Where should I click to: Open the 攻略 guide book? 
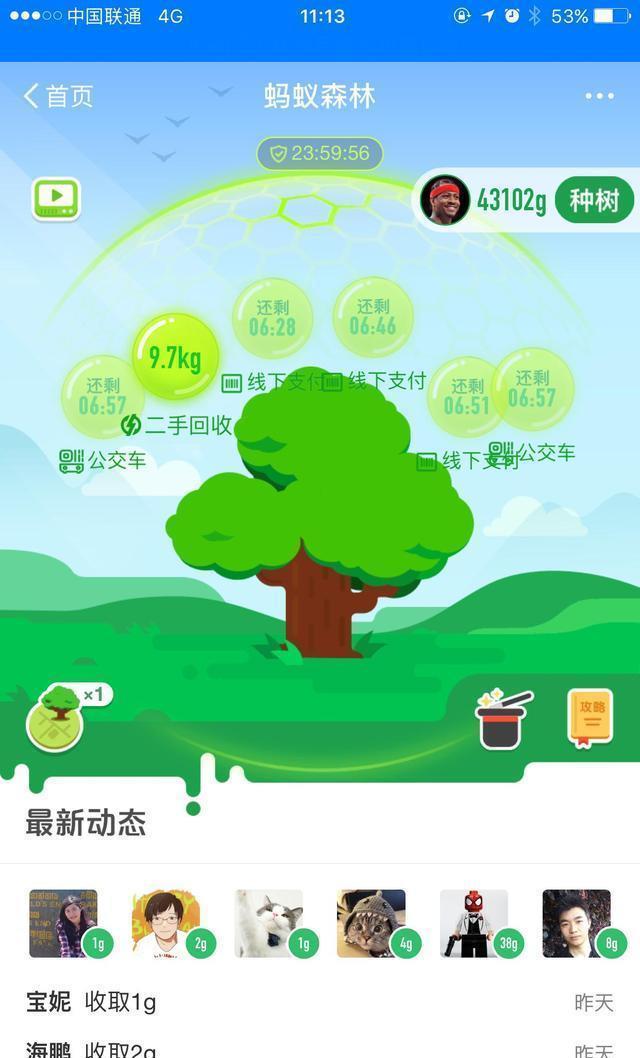590,718
